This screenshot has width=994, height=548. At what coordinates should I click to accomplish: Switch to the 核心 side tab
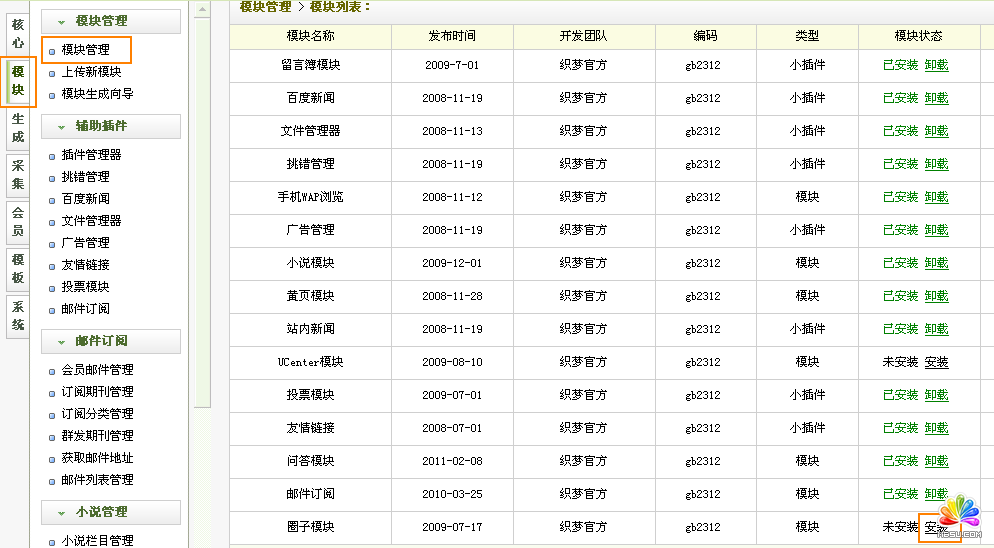[18, 31]
